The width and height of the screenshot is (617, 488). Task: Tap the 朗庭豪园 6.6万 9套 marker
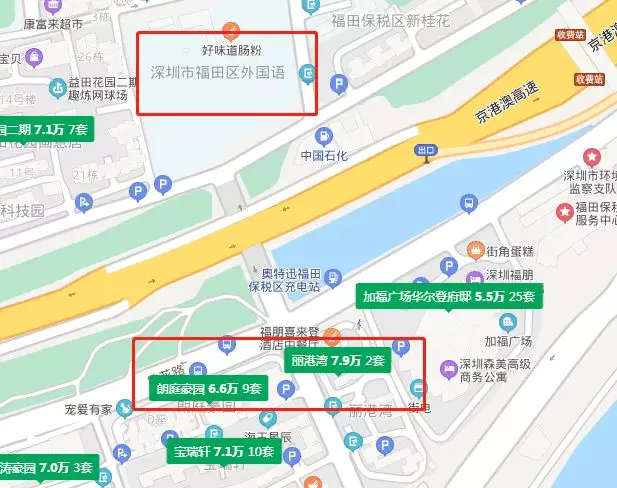(x=208, y=387)
